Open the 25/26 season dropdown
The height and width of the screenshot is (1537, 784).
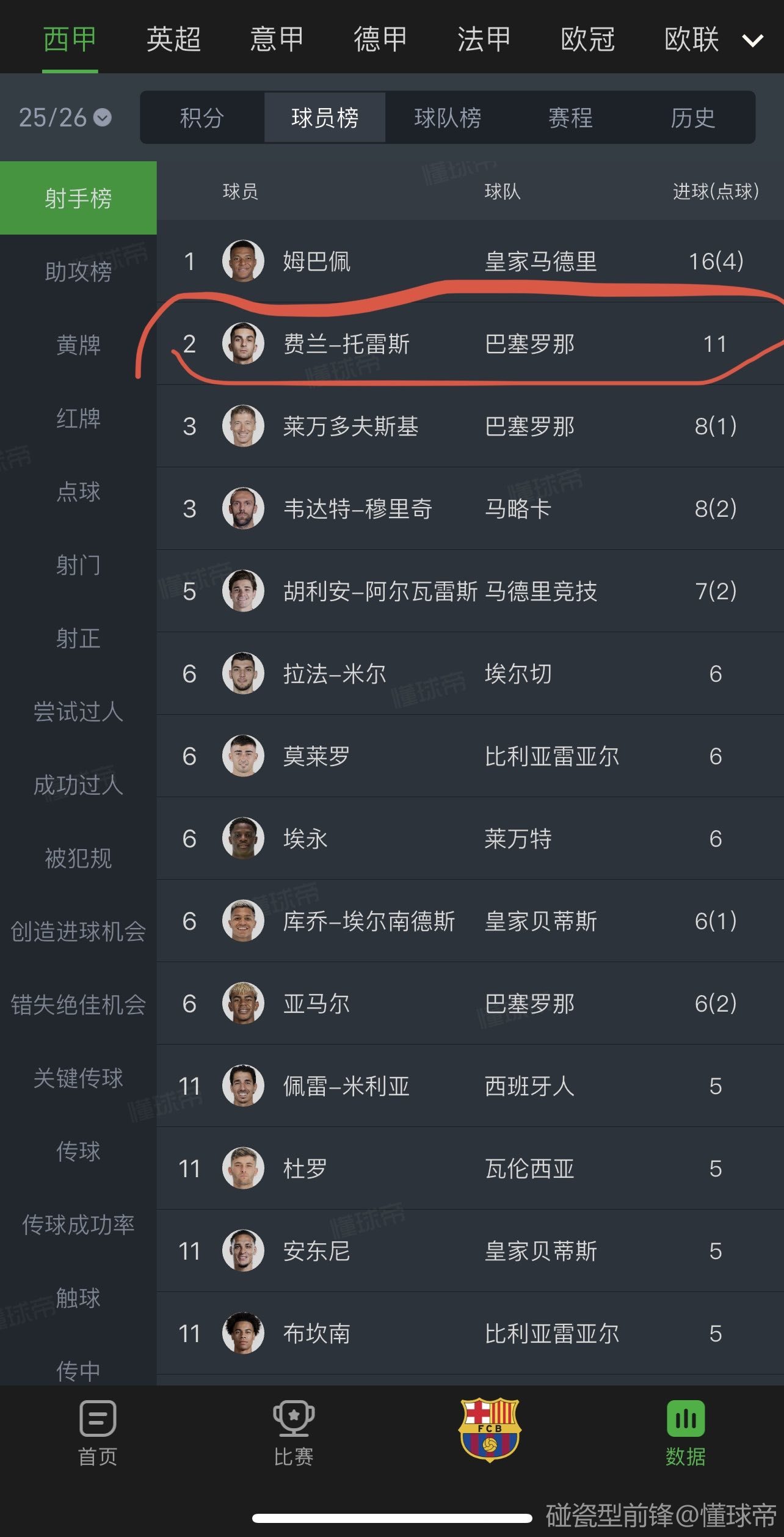tap(65, 117)
